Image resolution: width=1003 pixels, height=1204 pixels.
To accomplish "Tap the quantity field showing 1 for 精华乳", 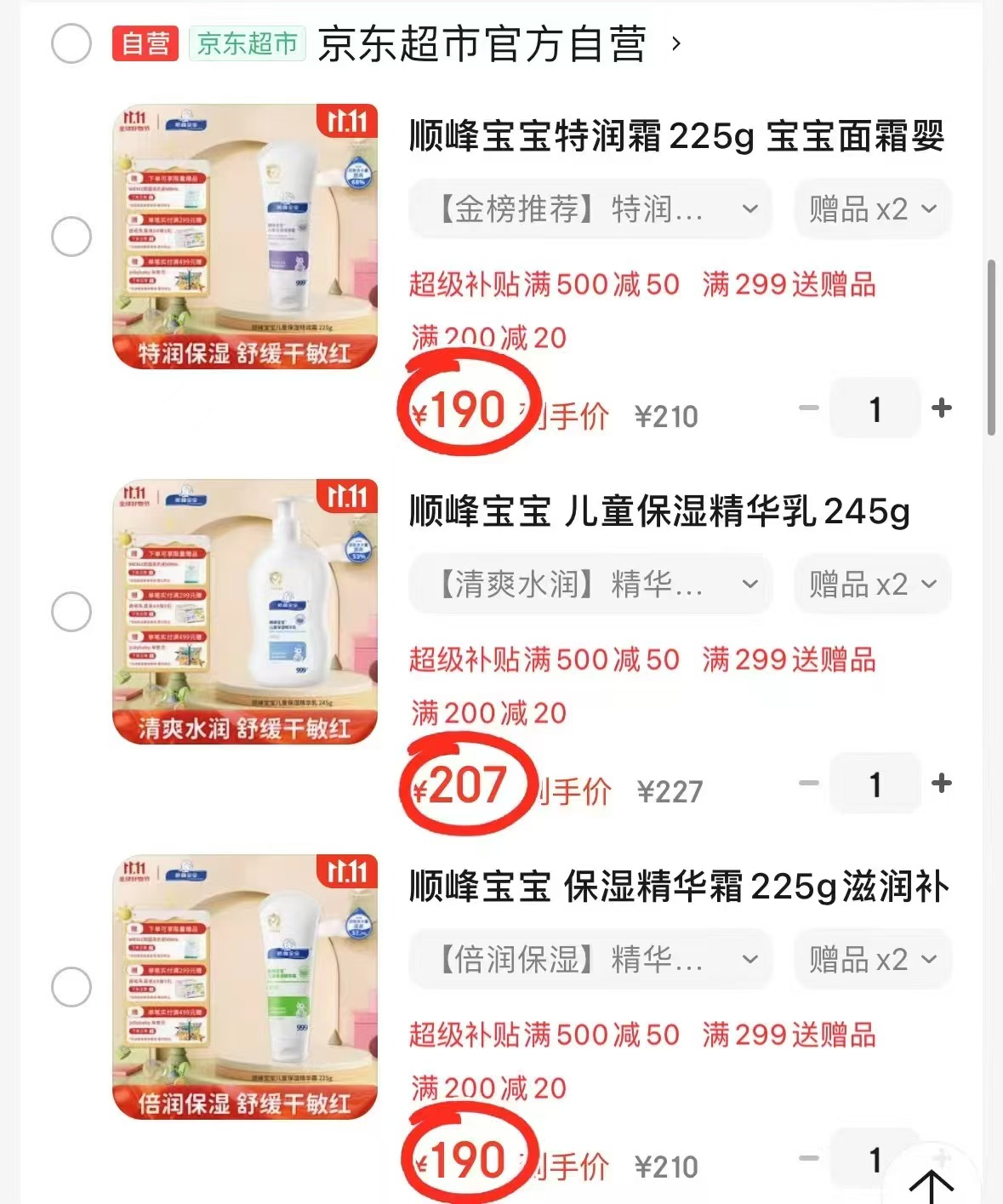I will [x=875, y=783].
